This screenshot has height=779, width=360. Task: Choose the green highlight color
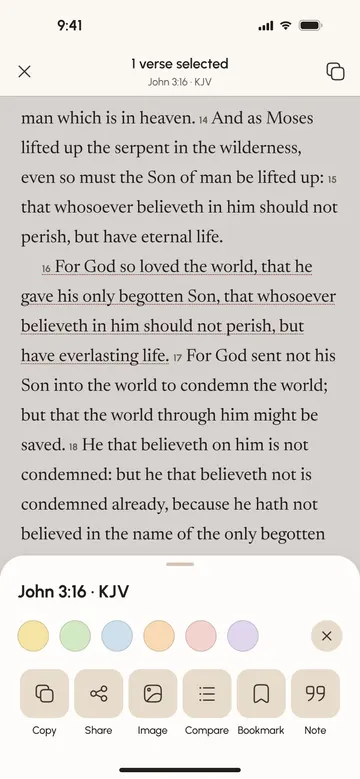point(75,635)
